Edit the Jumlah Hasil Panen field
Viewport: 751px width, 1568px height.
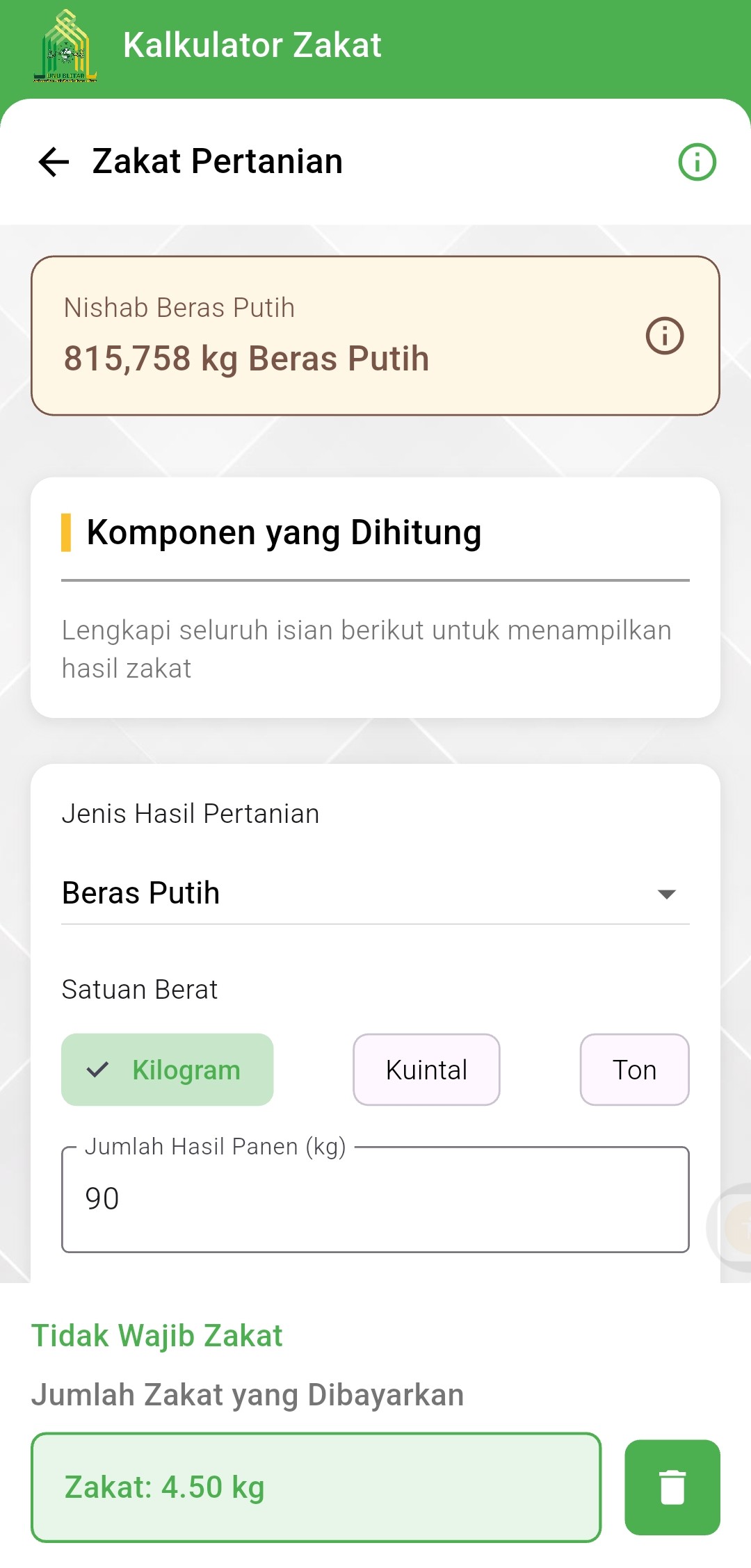pos(375,1200)
